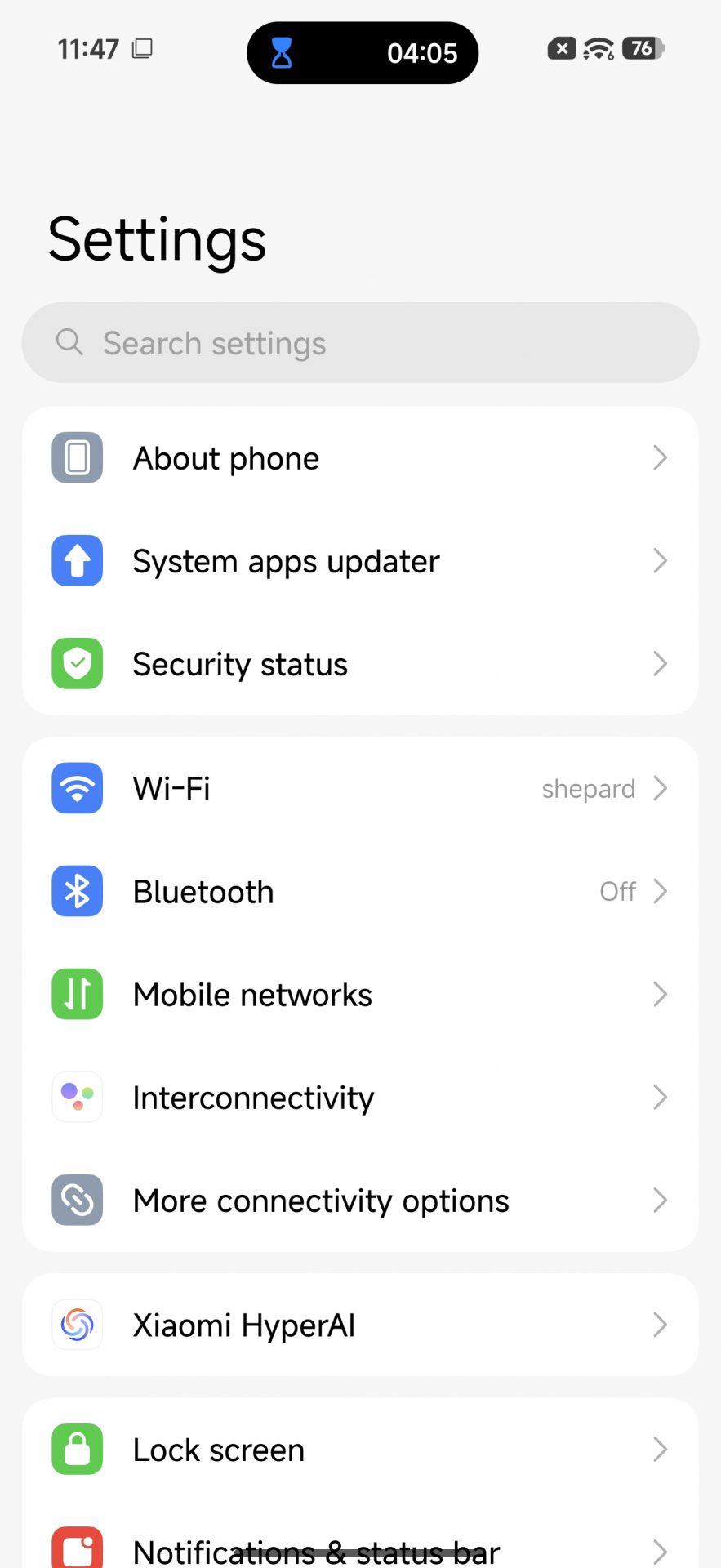
Task: Open More connectivity options
Action: [359, 1200]
